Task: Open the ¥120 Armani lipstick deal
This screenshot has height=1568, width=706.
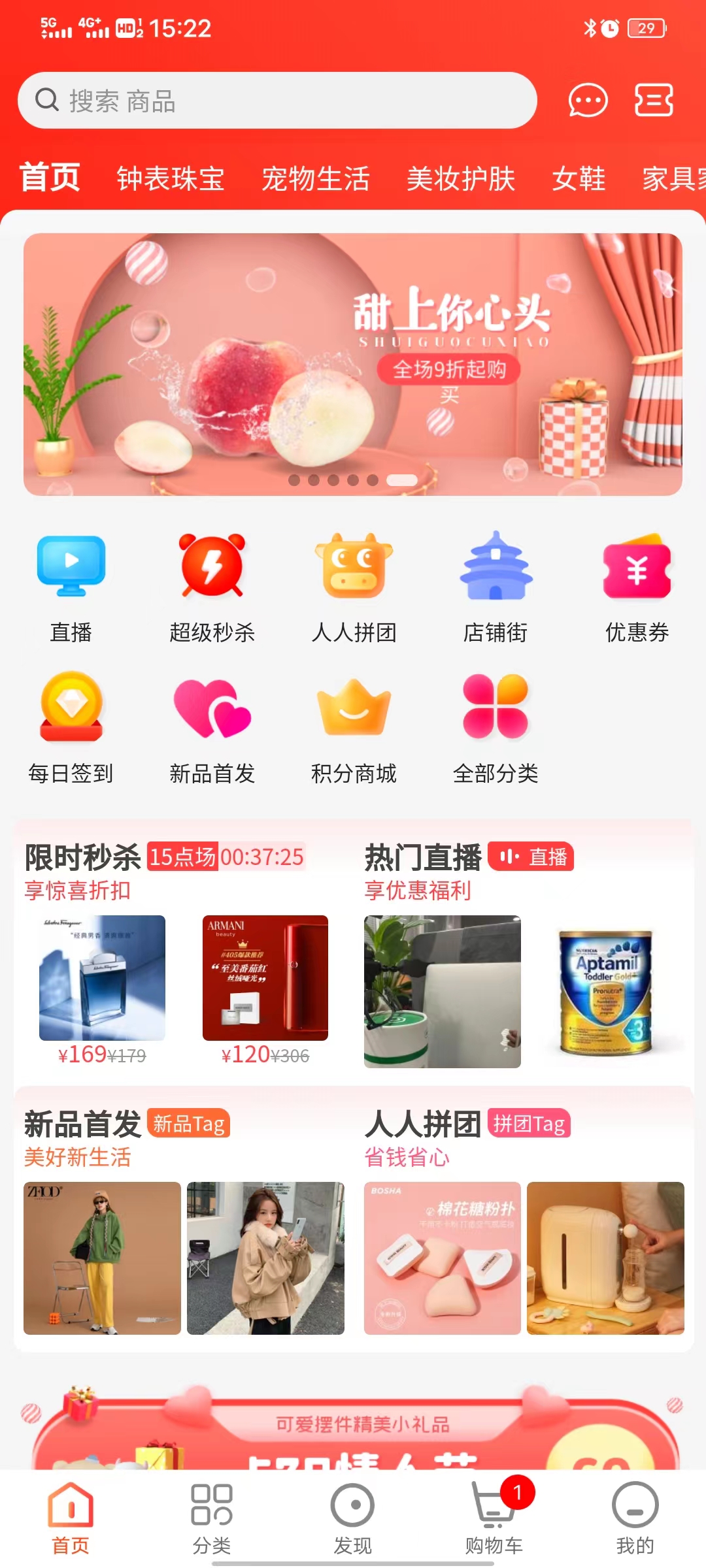Action: tap(265, 990)
